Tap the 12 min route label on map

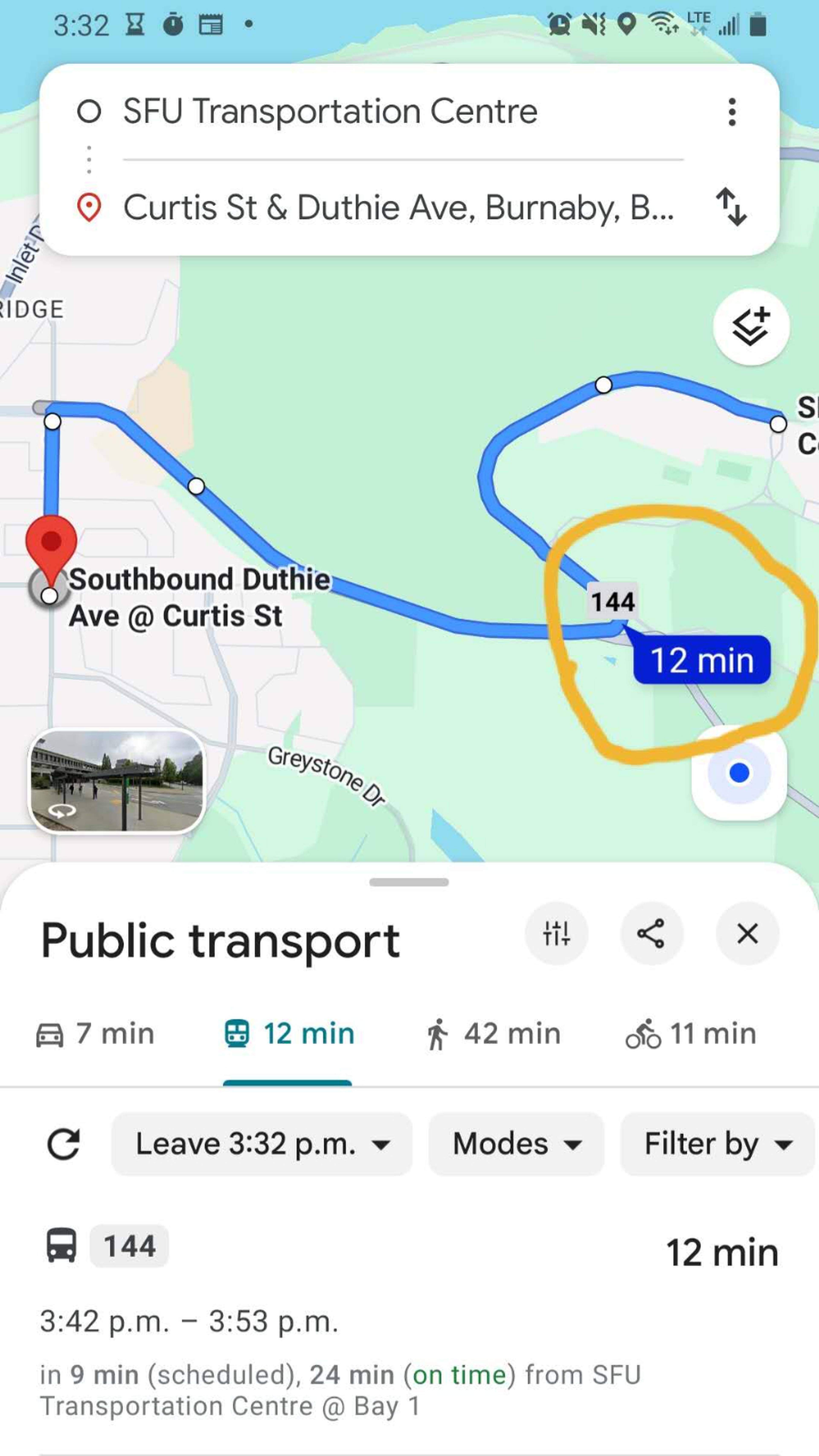701,660
